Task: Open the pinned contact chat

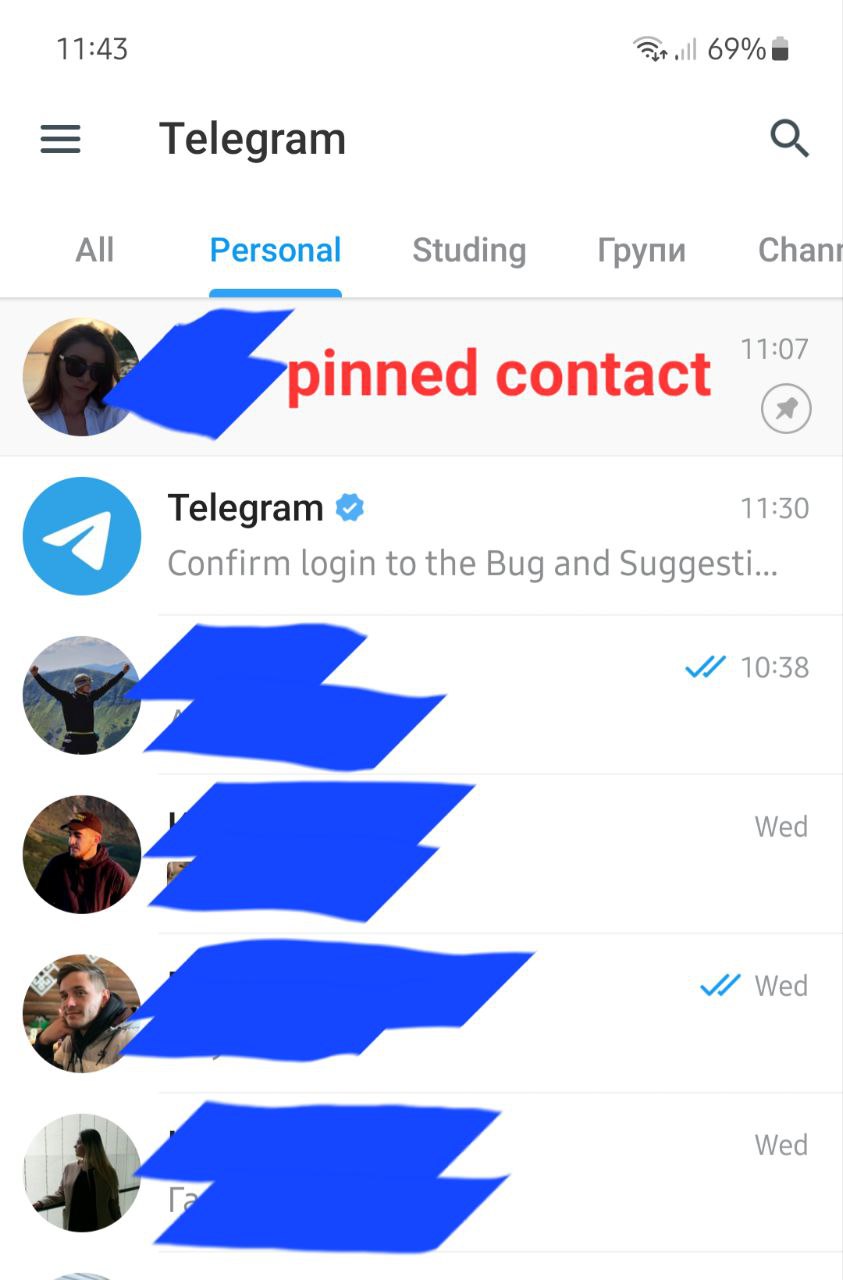Action: pyautogui.click(x=450, y=378)
